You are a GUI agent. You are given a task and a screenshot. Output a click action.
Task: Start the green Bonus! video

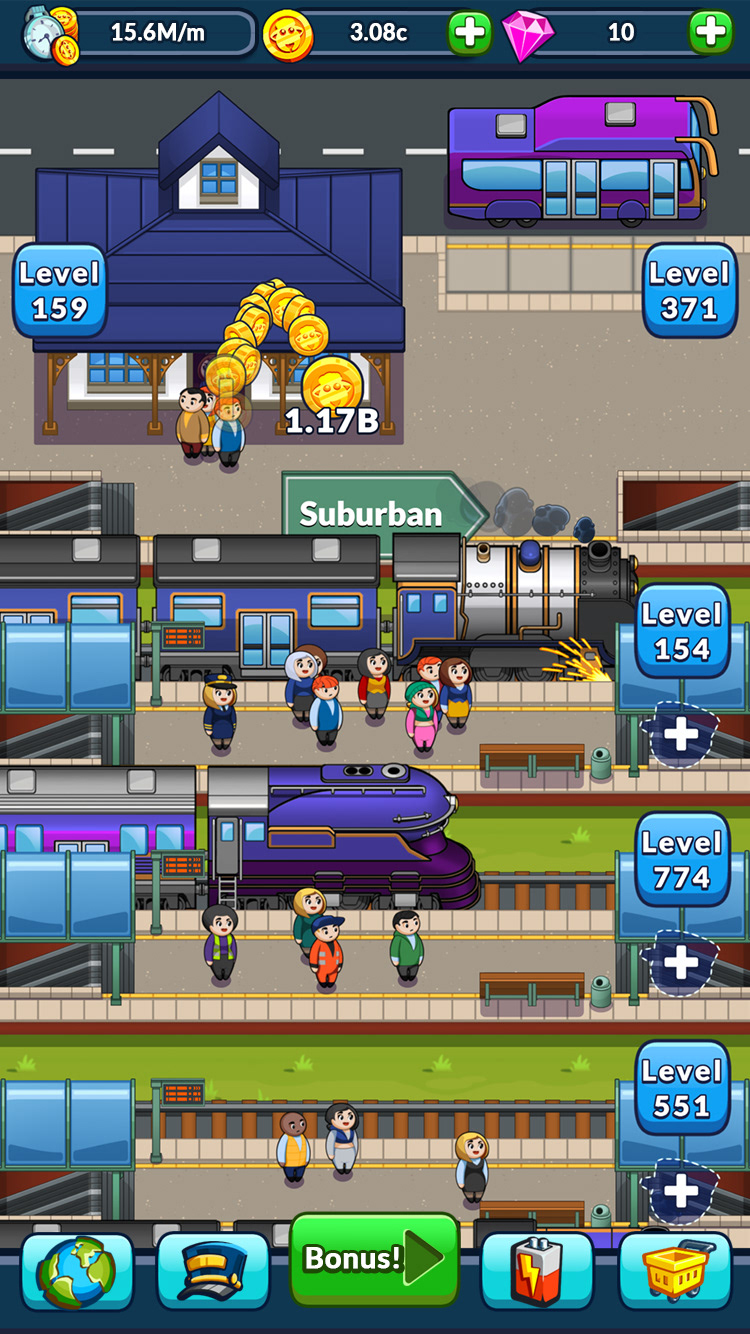pos(374,1259)
